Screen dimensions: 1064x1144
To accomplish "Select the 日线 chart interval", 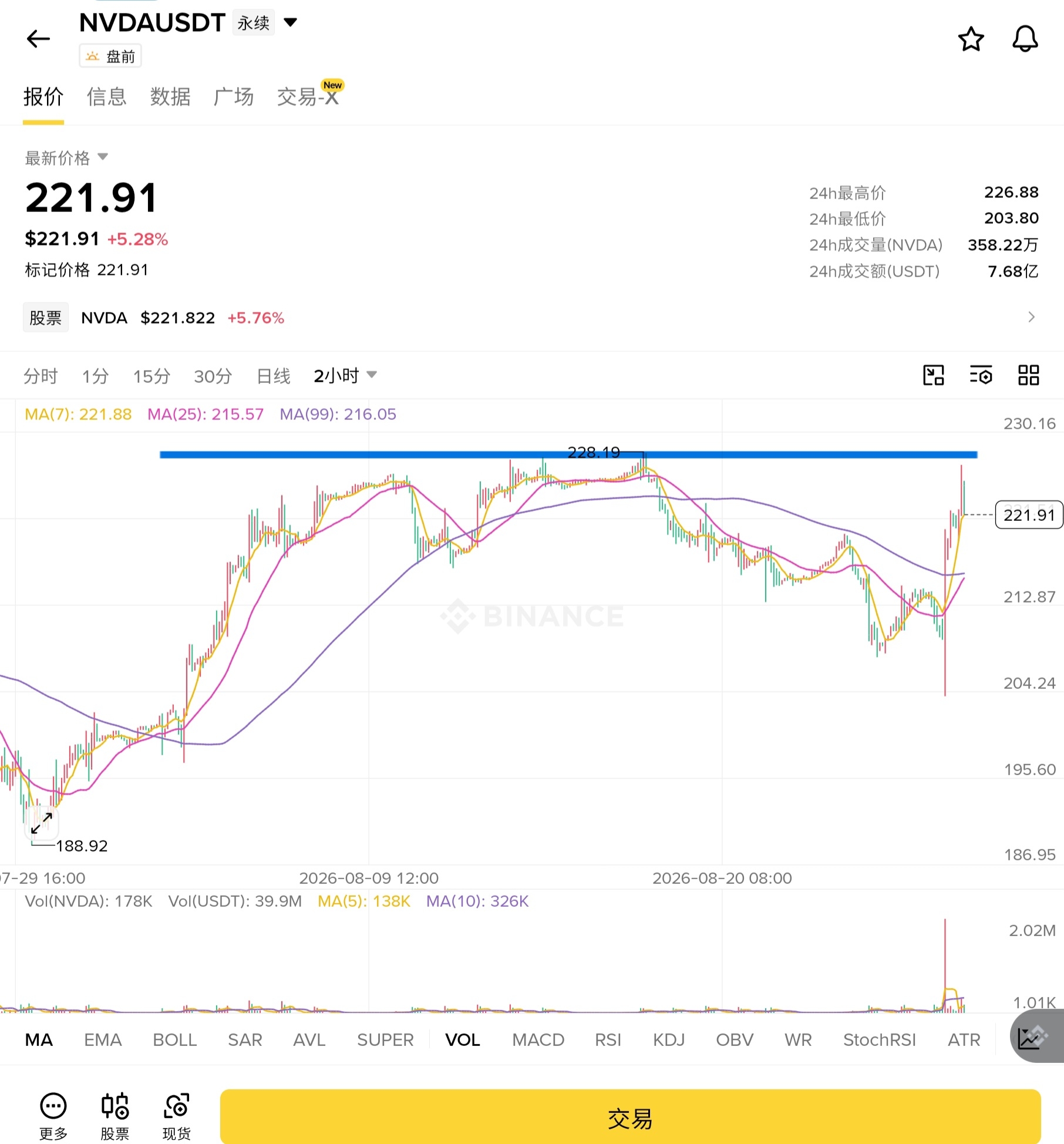I will [274, 376].
